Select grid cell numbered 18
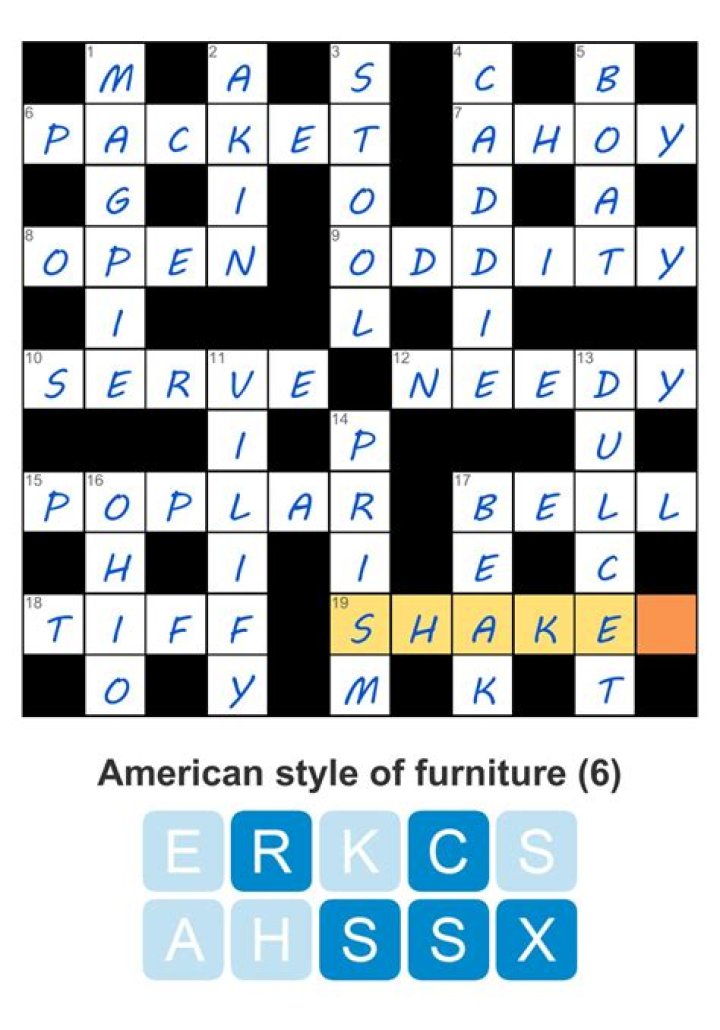The image size is (720, 1030). 53,625
